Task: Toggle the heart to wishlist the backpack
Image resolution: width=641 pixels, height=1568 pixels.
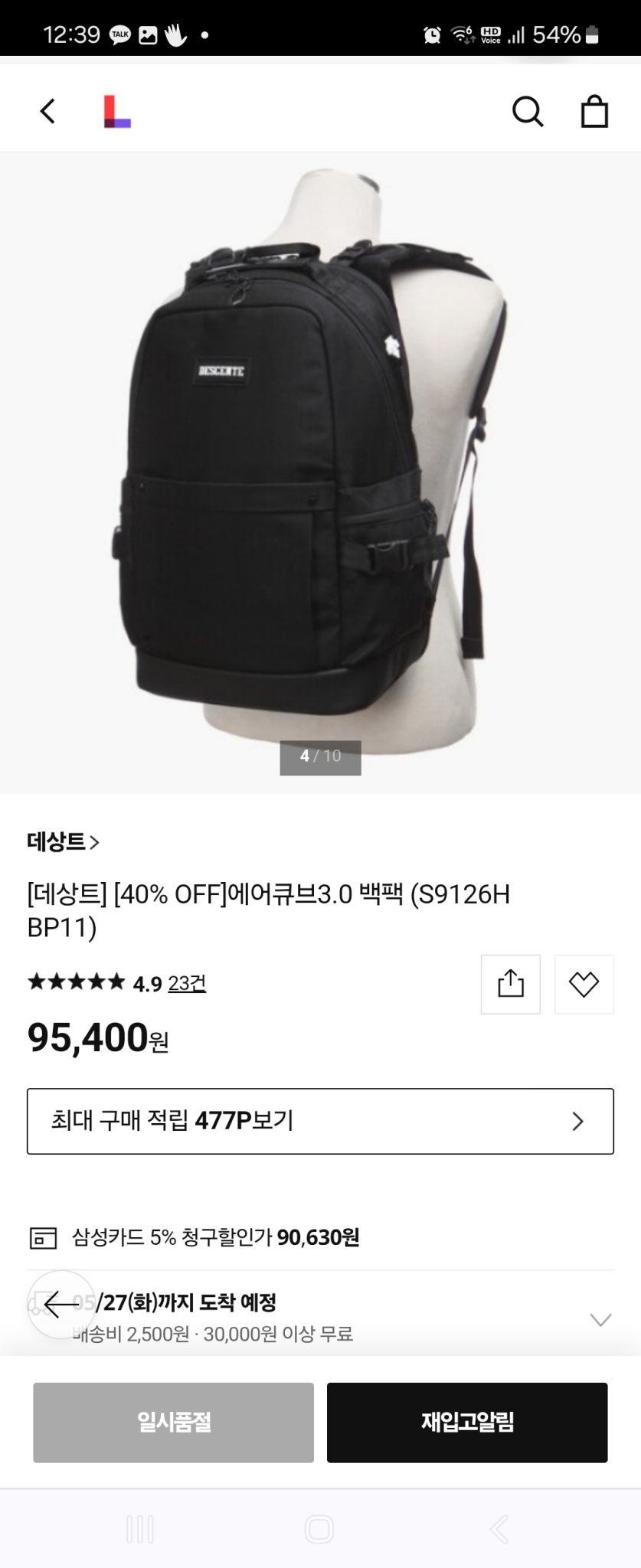Action: (584, 985)
